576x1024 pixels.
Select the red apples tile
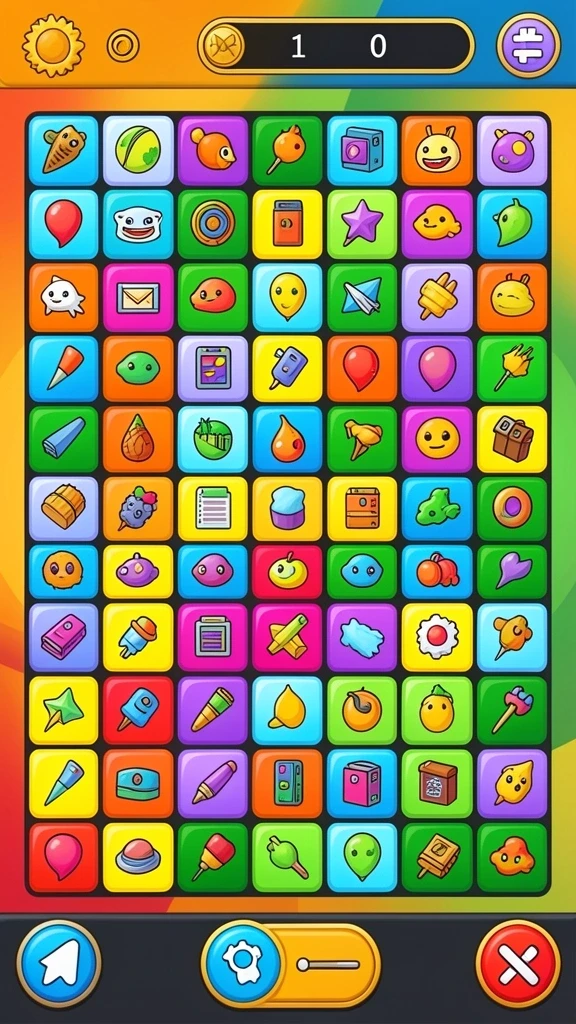coord(437,572)
